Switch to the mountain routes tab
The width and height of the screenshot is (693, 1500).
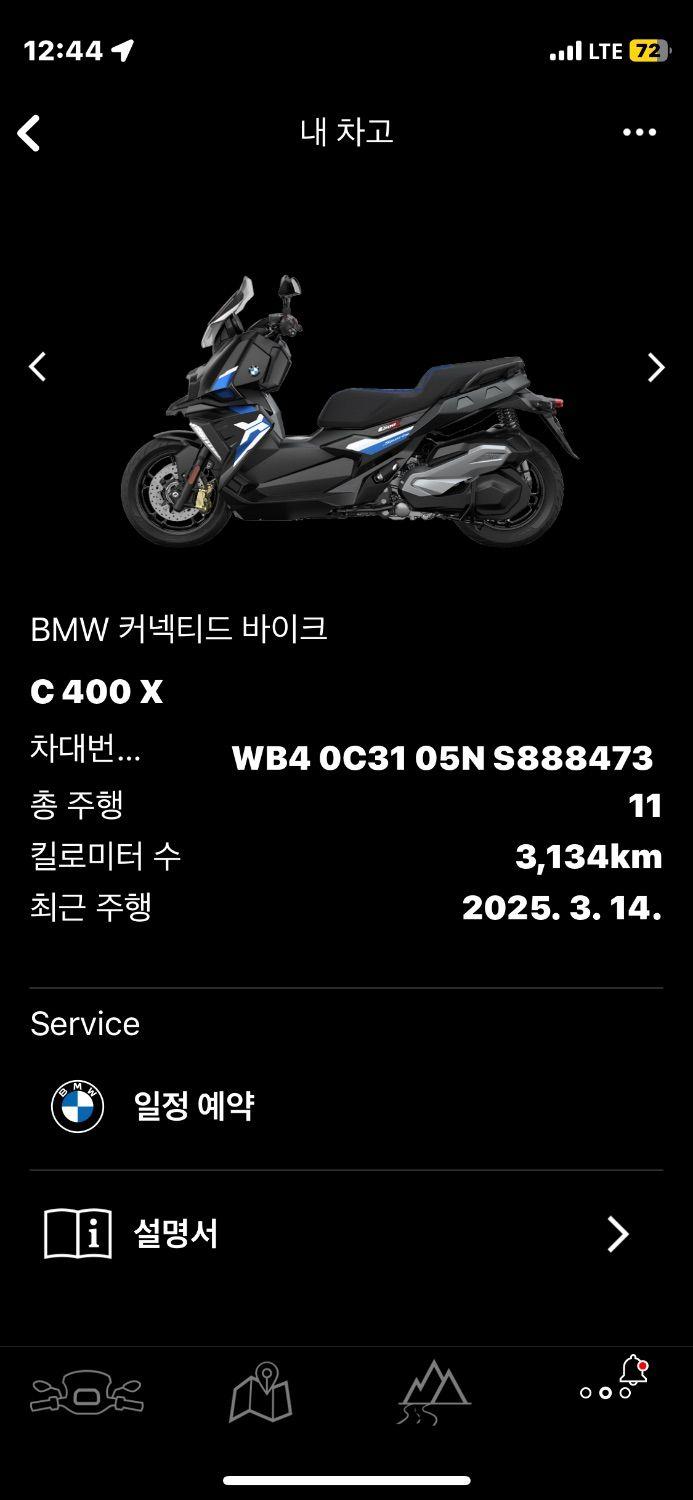point(434,1392)
